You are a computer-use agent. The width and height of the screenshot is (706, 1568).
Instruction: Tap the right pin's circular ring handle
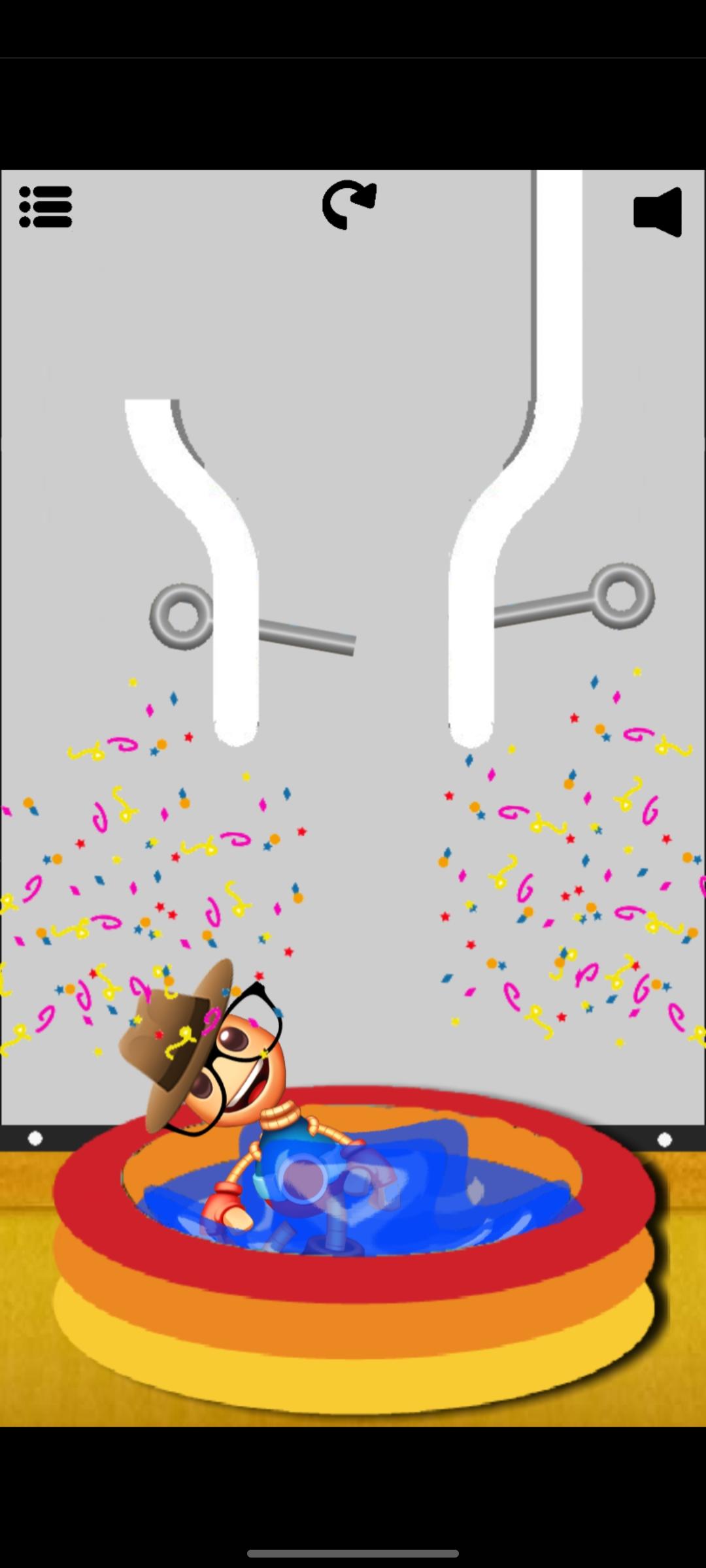click(620, 597)
